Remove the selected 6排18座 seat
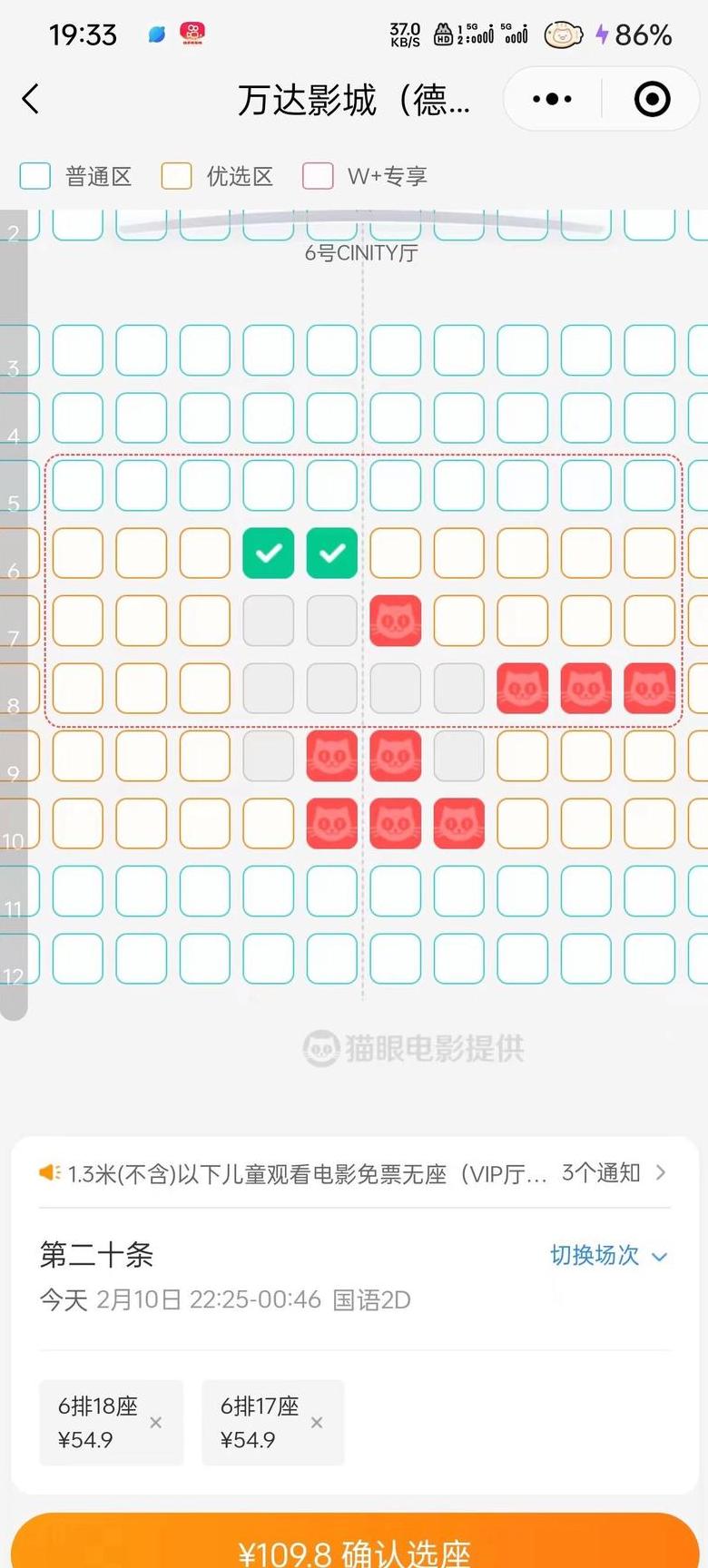 [156, 1423]
